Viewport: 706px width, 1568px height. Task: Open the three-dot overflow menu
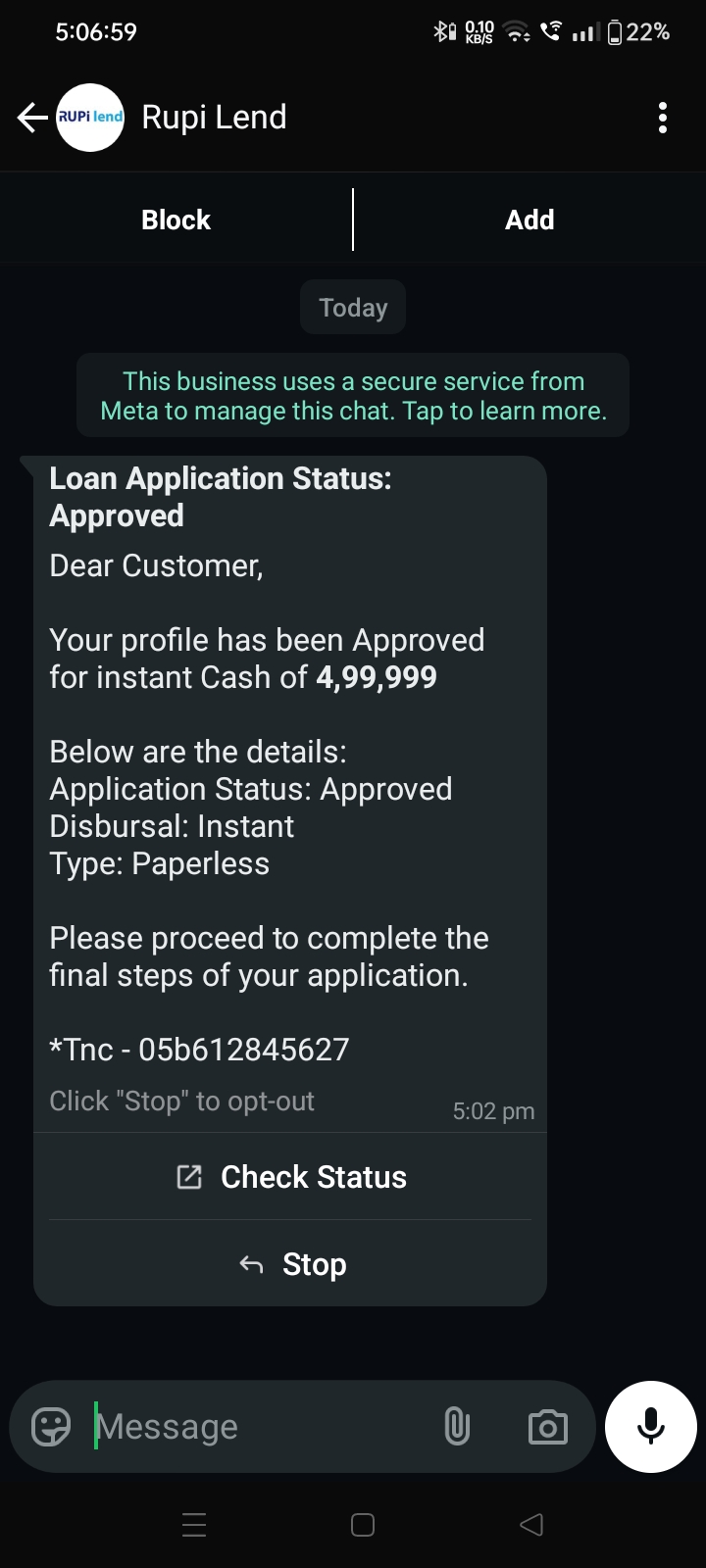(663, 118)
